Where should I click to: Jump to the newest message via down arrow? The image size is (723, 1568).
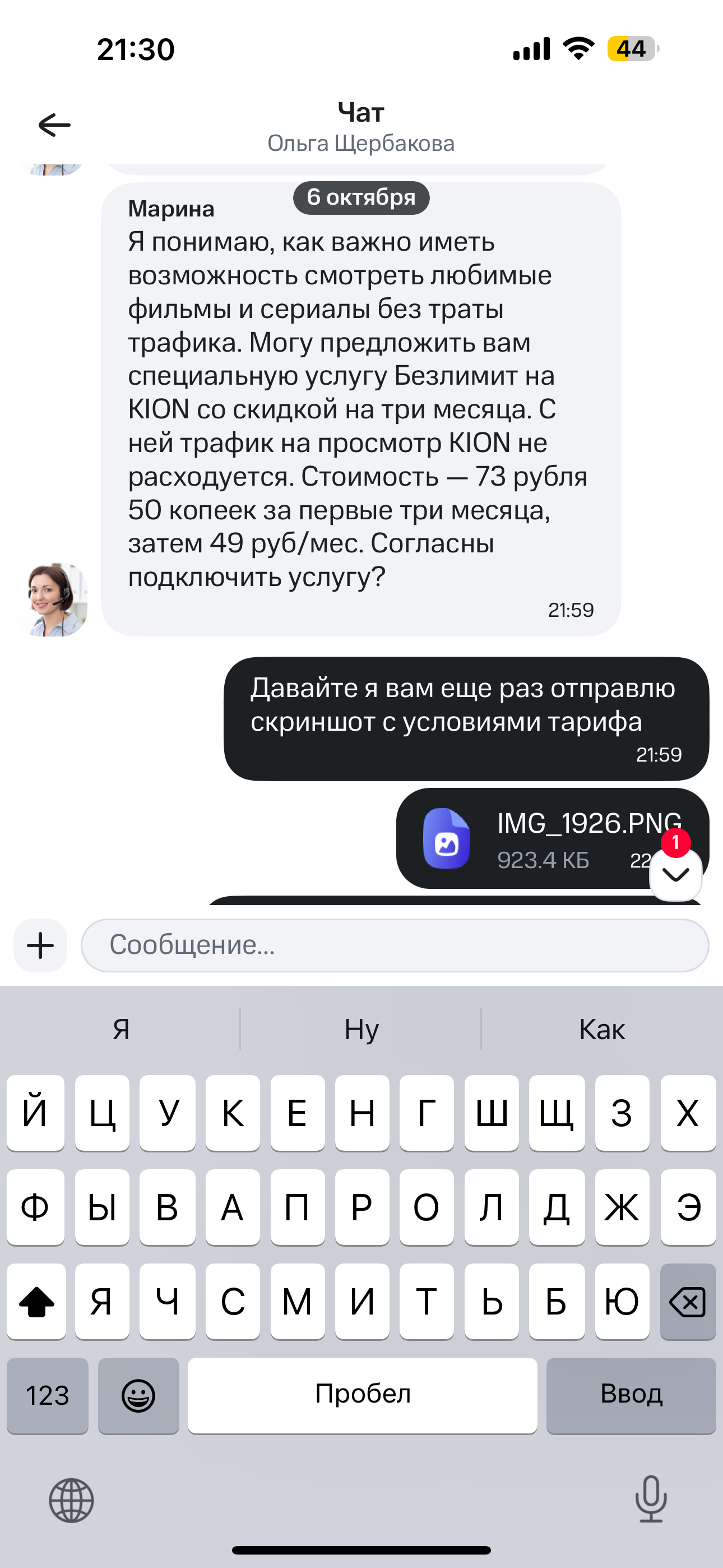click(675, 875)
